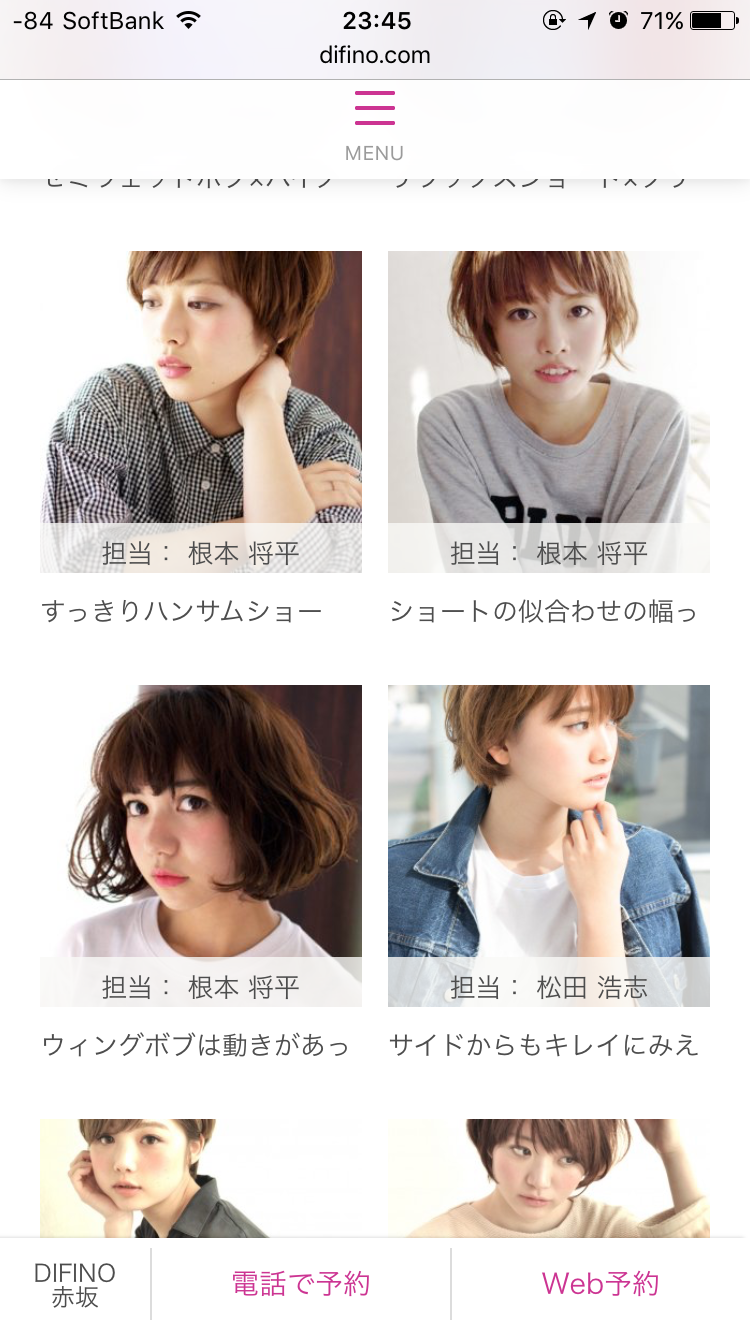Open the MENU hamburger button
Screen dimensions: 750x1334
click(x=375, y=123)
